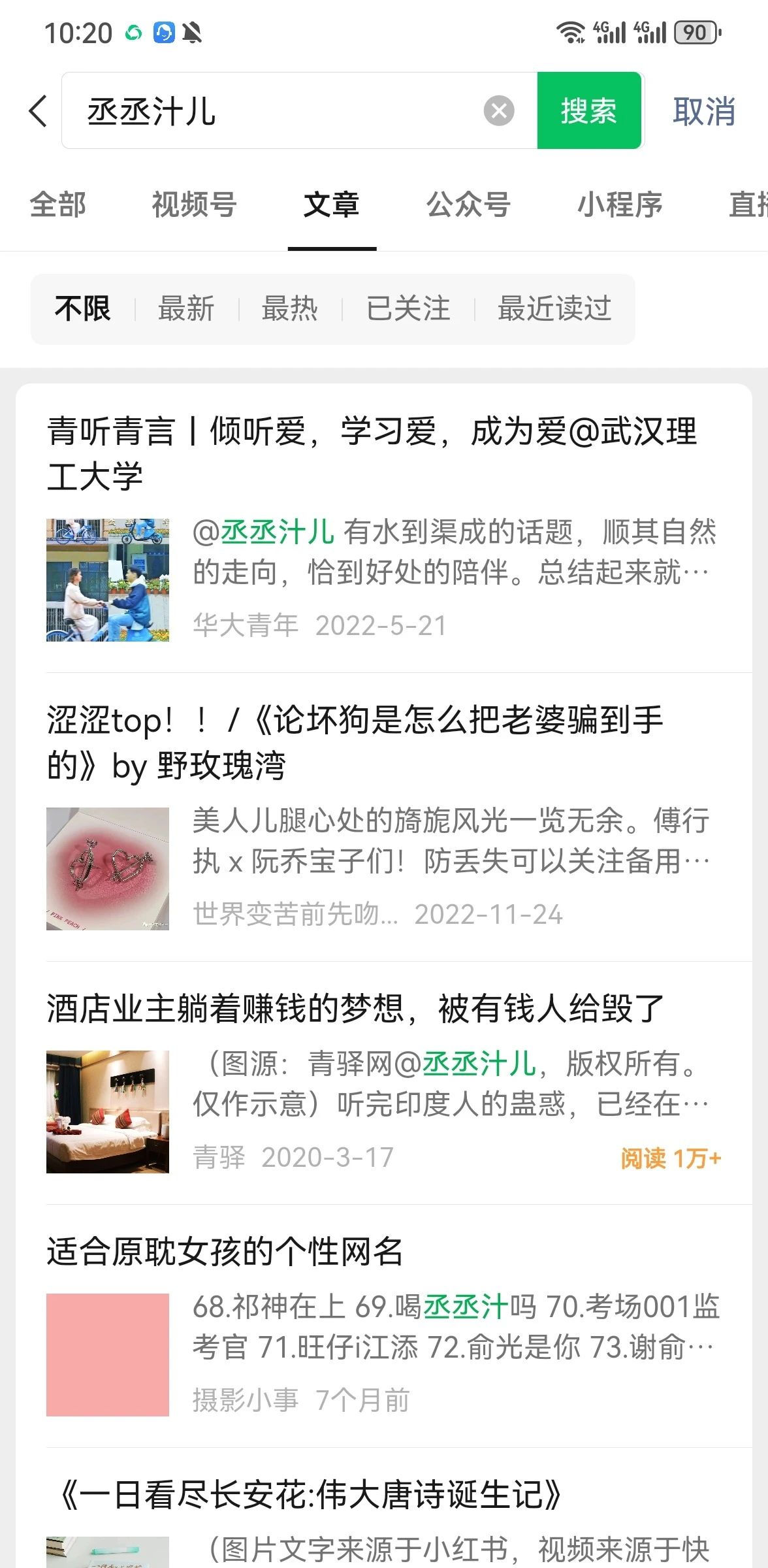Open 酒店业主躺着赚钱的梦想 article
Screen dimensions: 768x1568
[x=356, y=1009]
